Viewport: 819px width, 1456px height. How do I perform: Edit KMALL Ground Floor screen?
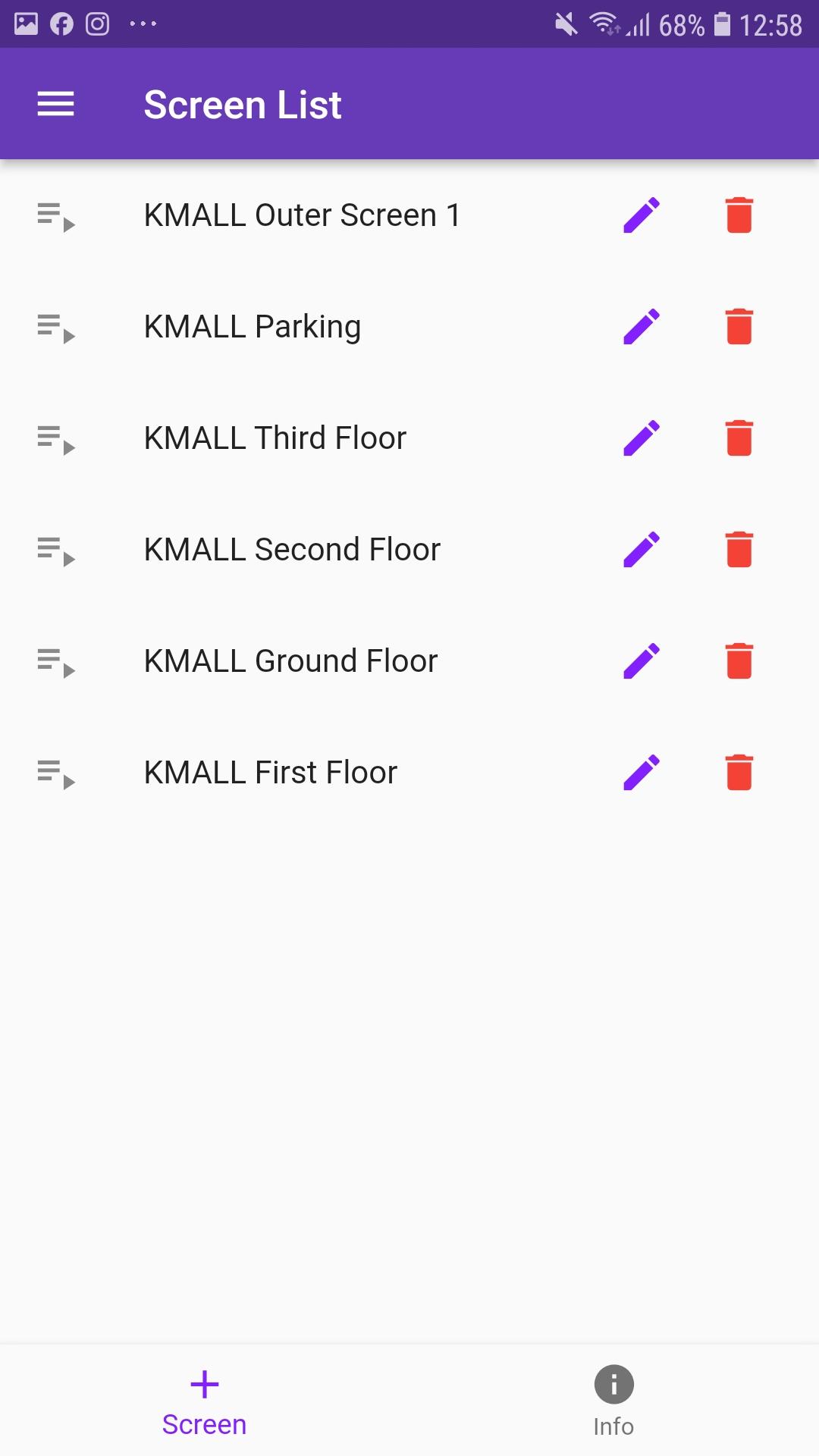point(642,661)
